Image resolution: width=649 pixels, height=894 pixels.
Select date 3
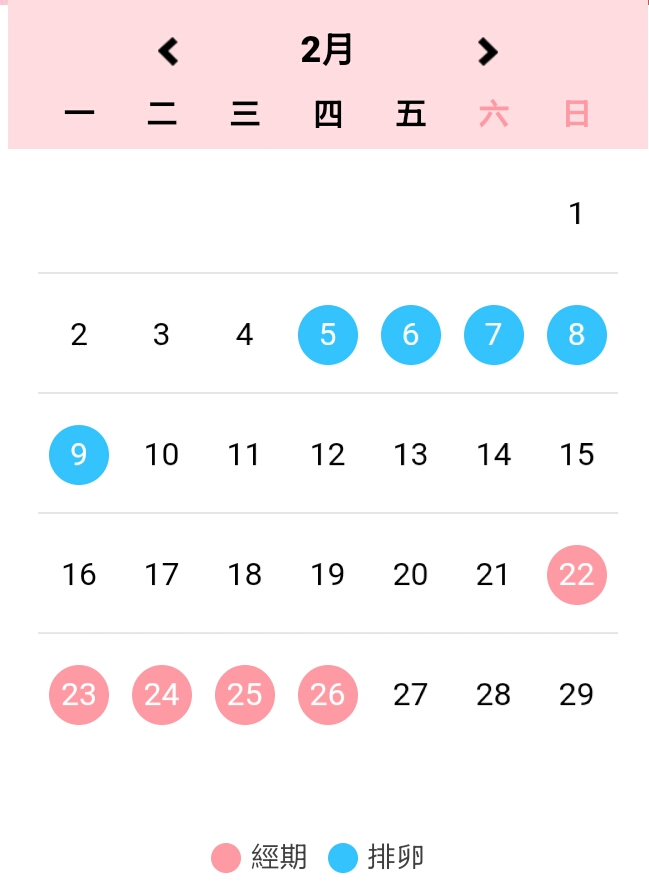(x=162, y=334)
